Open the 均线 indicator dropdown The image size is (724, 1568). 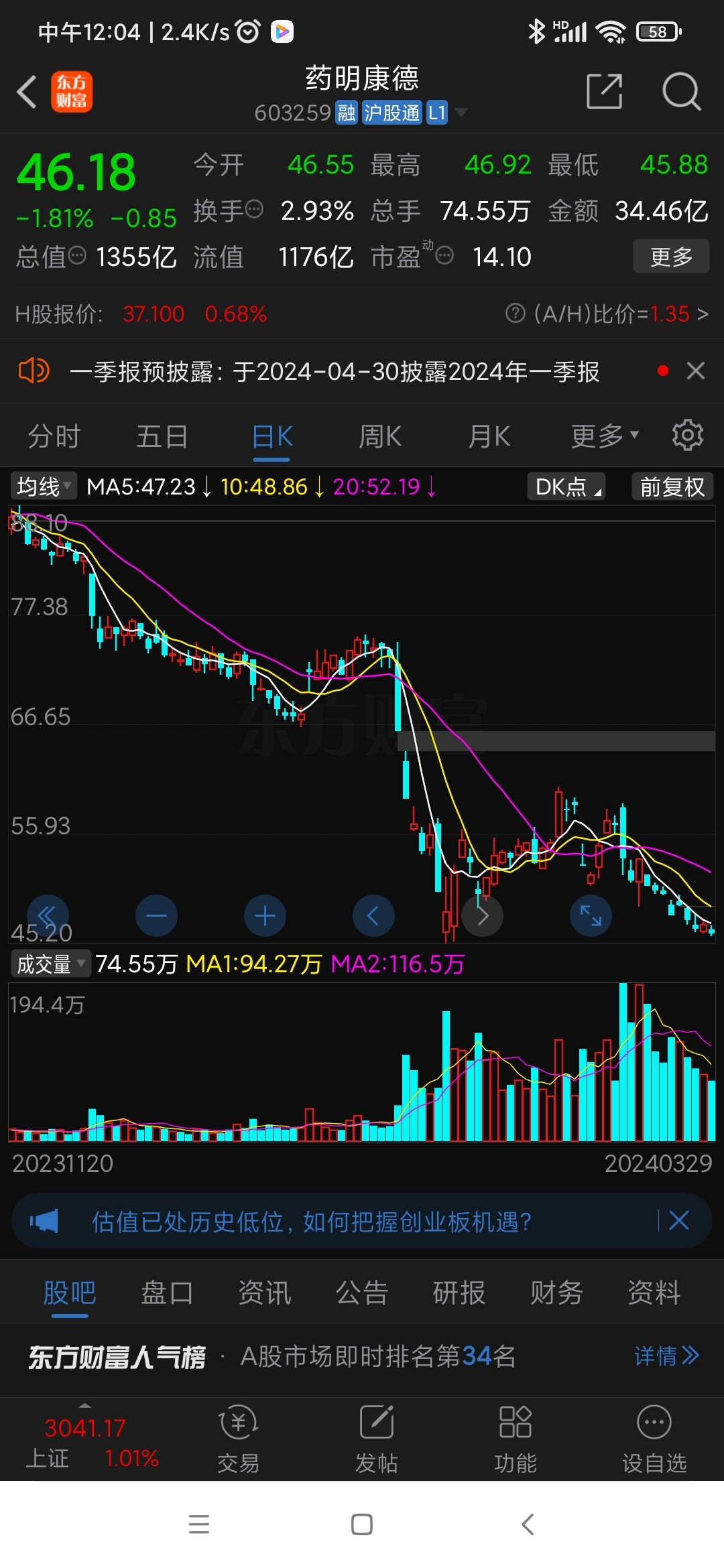point(44,486)
